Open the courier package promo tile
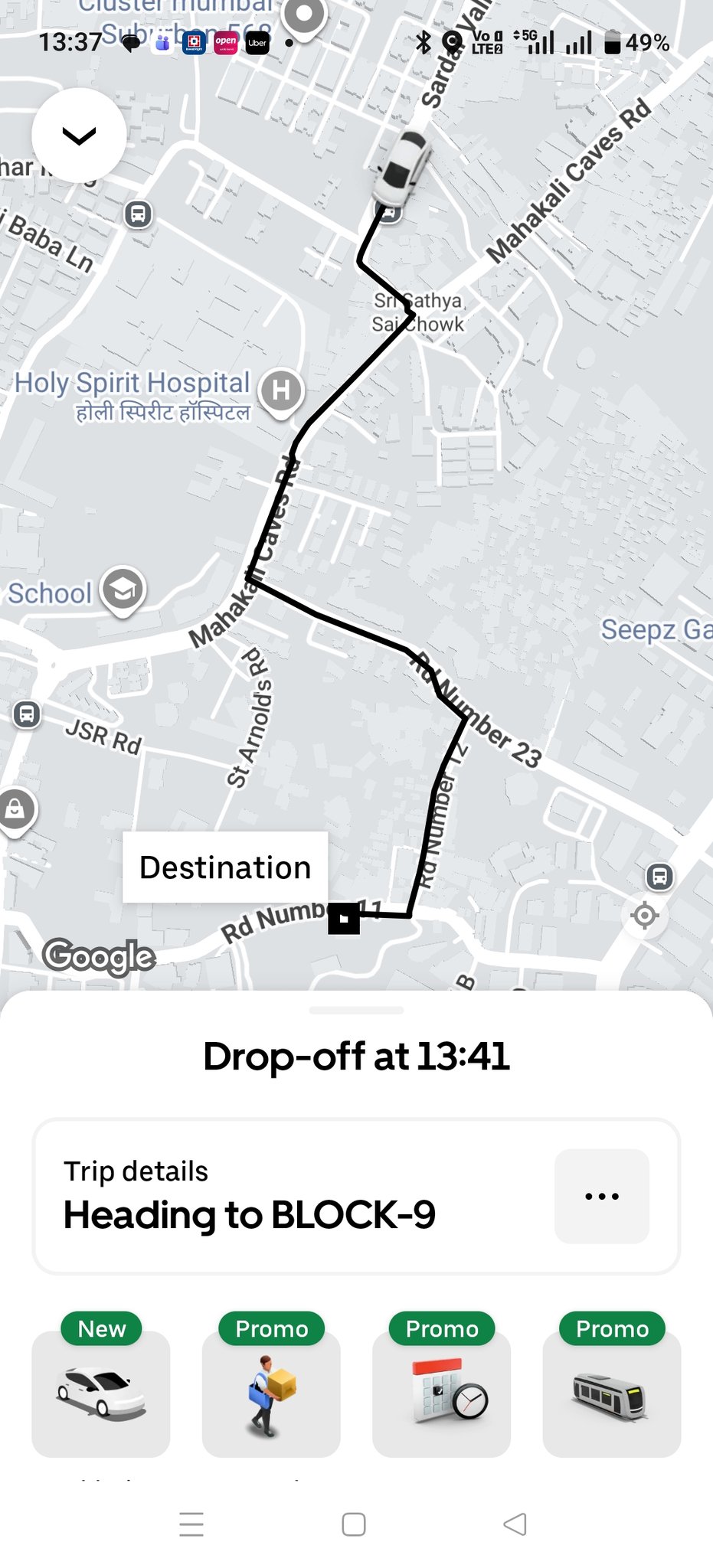 click(x=271, y=1392)
